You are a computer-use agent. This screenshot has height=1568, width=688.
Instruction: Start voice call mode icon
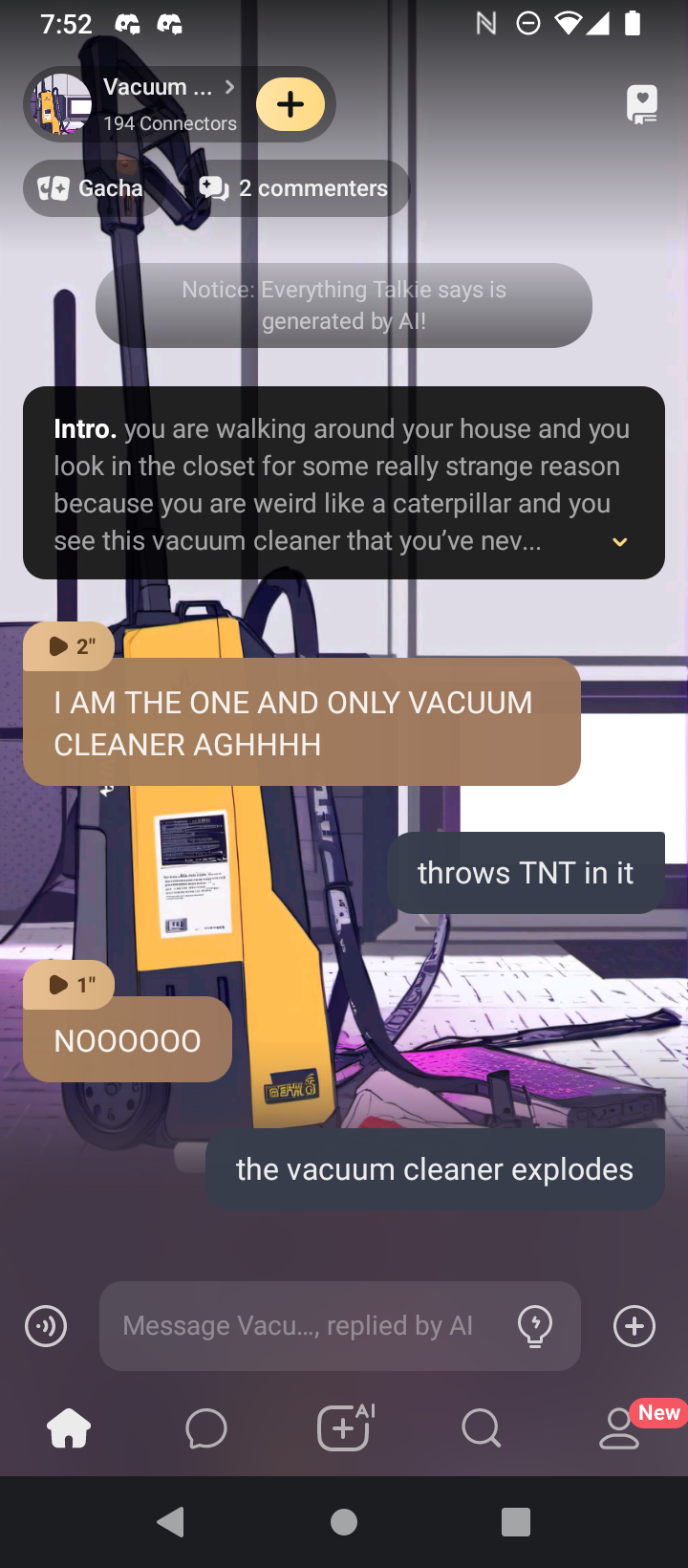click(46, 1326)
